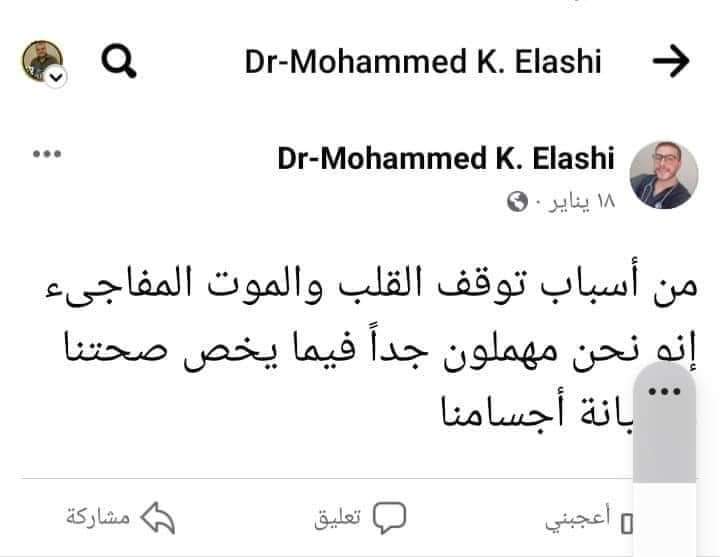Go back using the arrow icon
Viewport: 720px width, 557px height.
click(670, 62)
